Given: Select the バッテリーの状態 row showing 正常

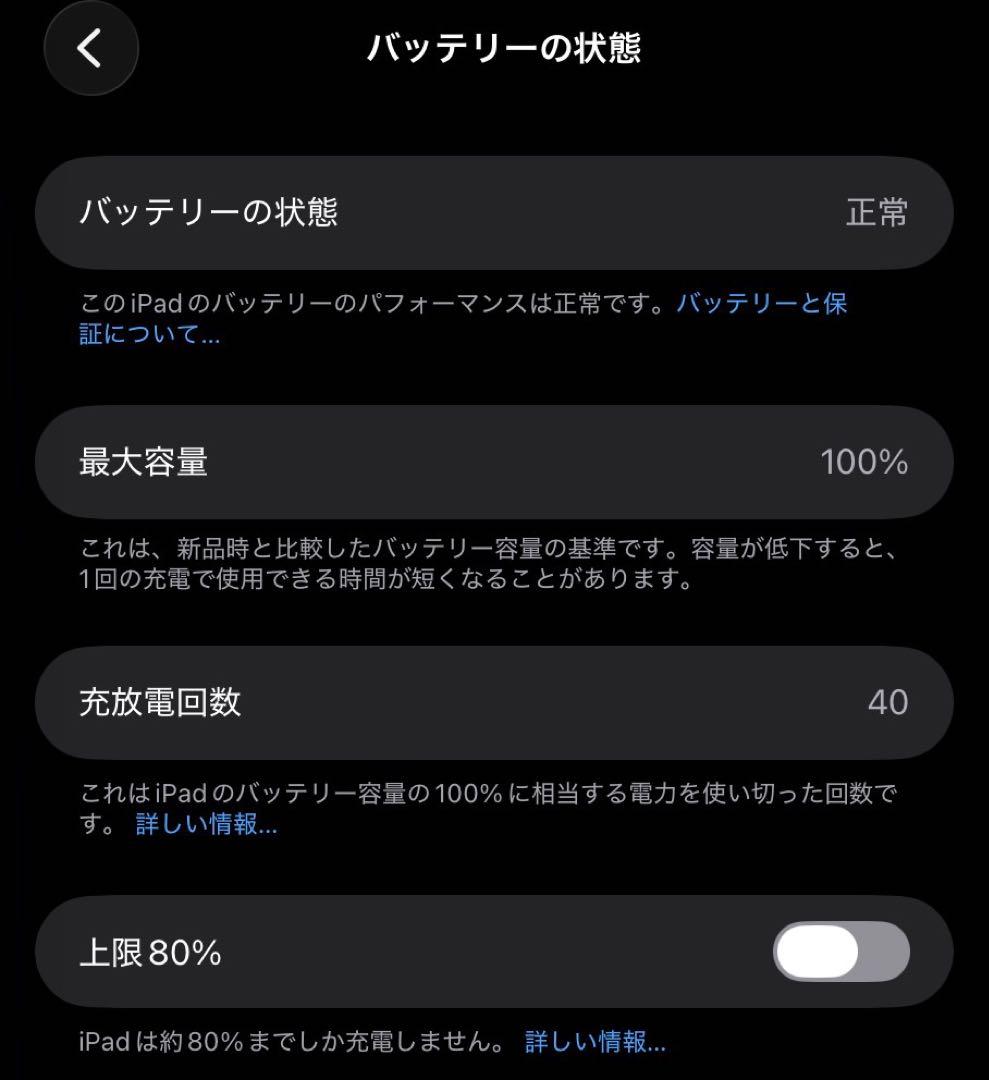Looking at the screenshot, I should [494, 213].
